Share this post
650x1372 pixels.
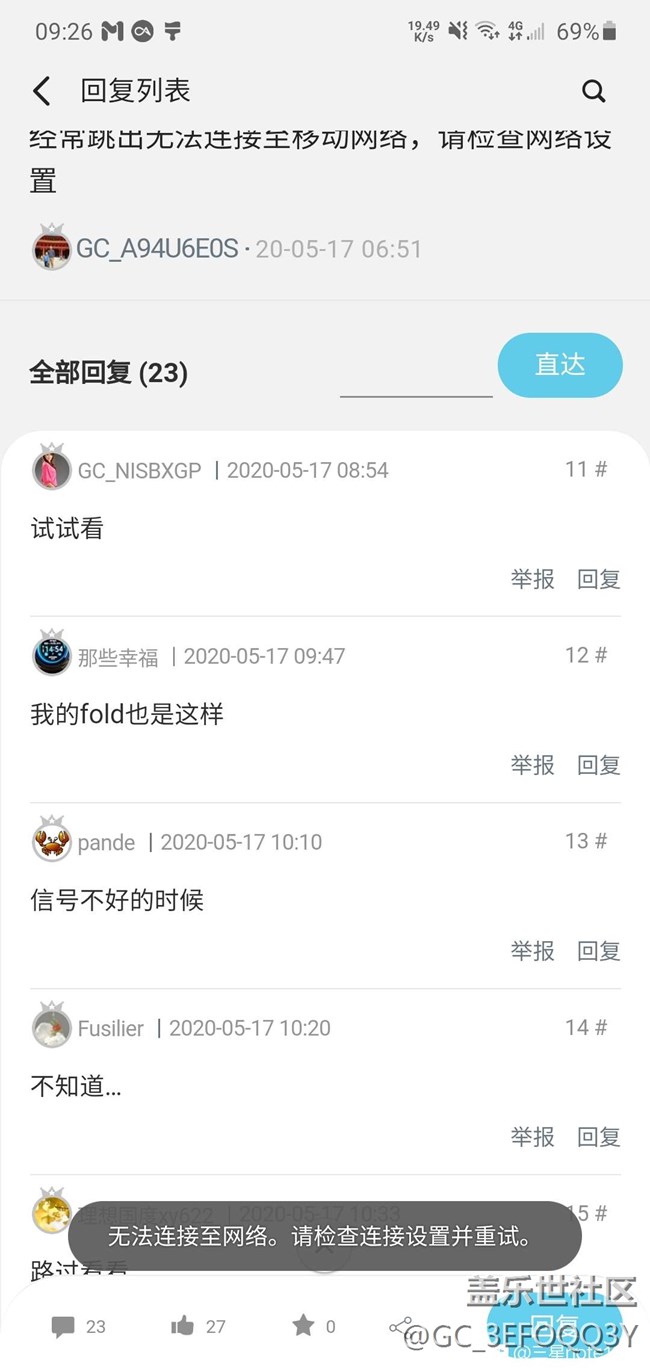click(400, 1327)
